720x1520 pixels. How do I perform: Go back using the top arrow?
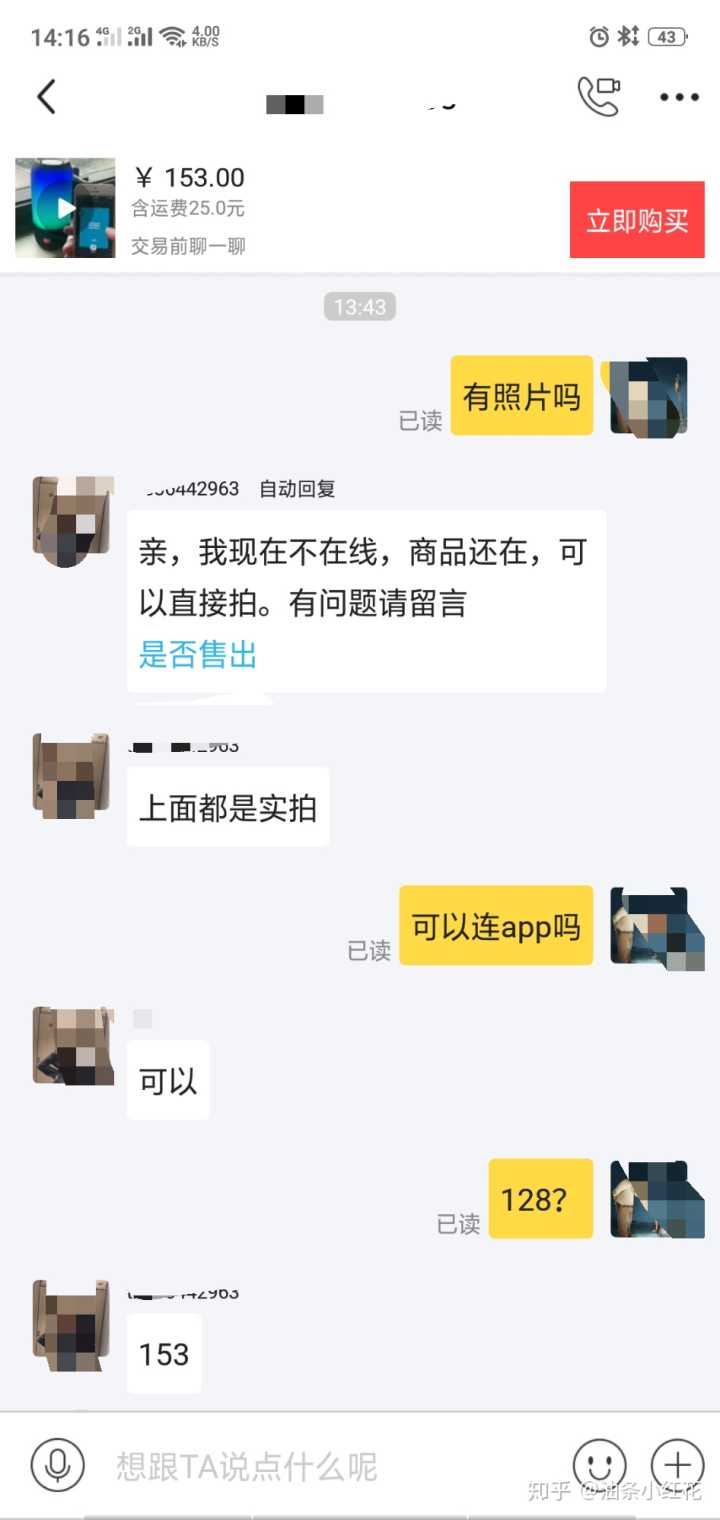(x=46, y=97)
